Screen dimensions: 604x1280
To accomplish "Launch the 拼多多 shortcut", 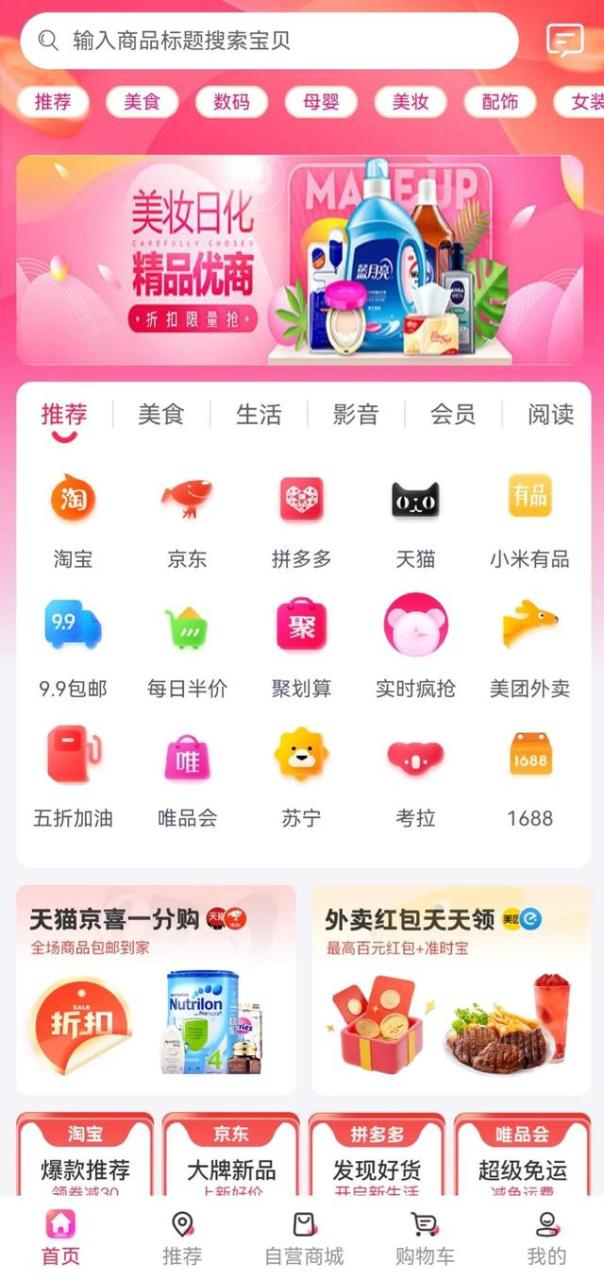I will tap(301, 522).
